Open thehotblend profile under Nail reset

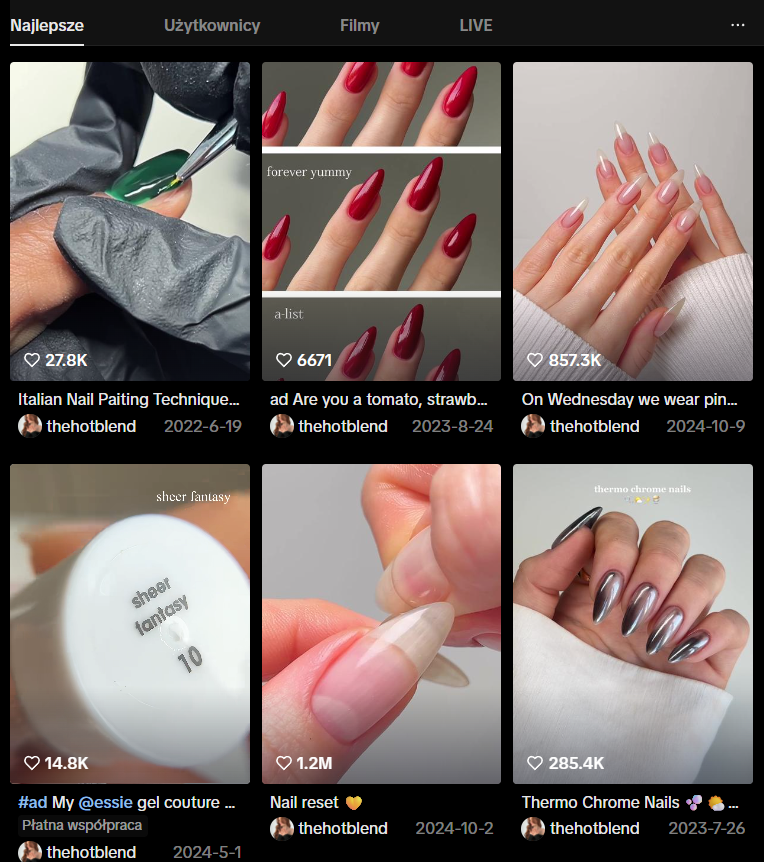click(343, 828)
